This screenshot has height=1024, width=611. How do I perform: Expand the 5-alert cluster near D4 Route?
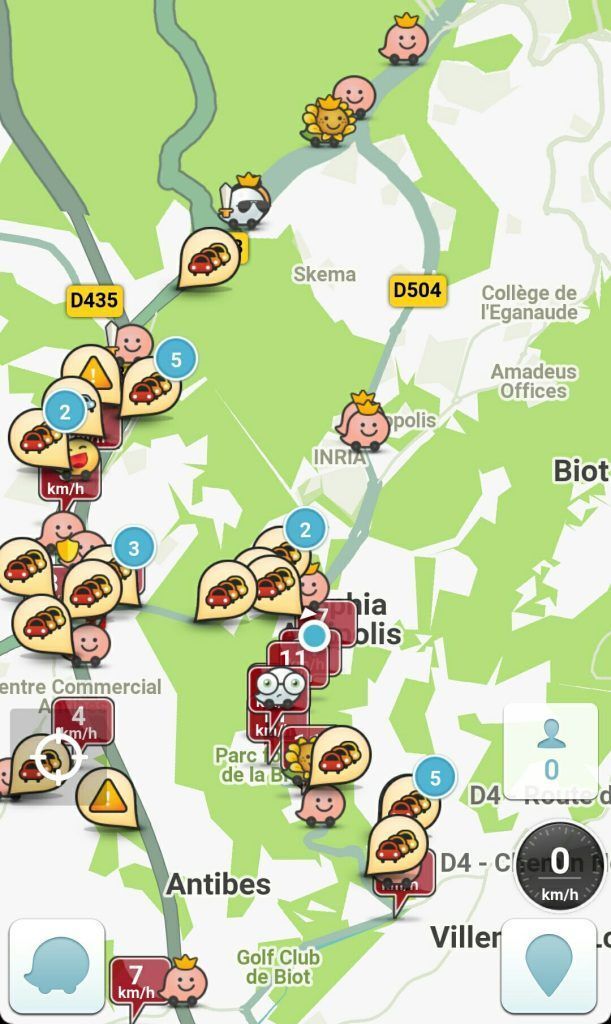(434, 777)
